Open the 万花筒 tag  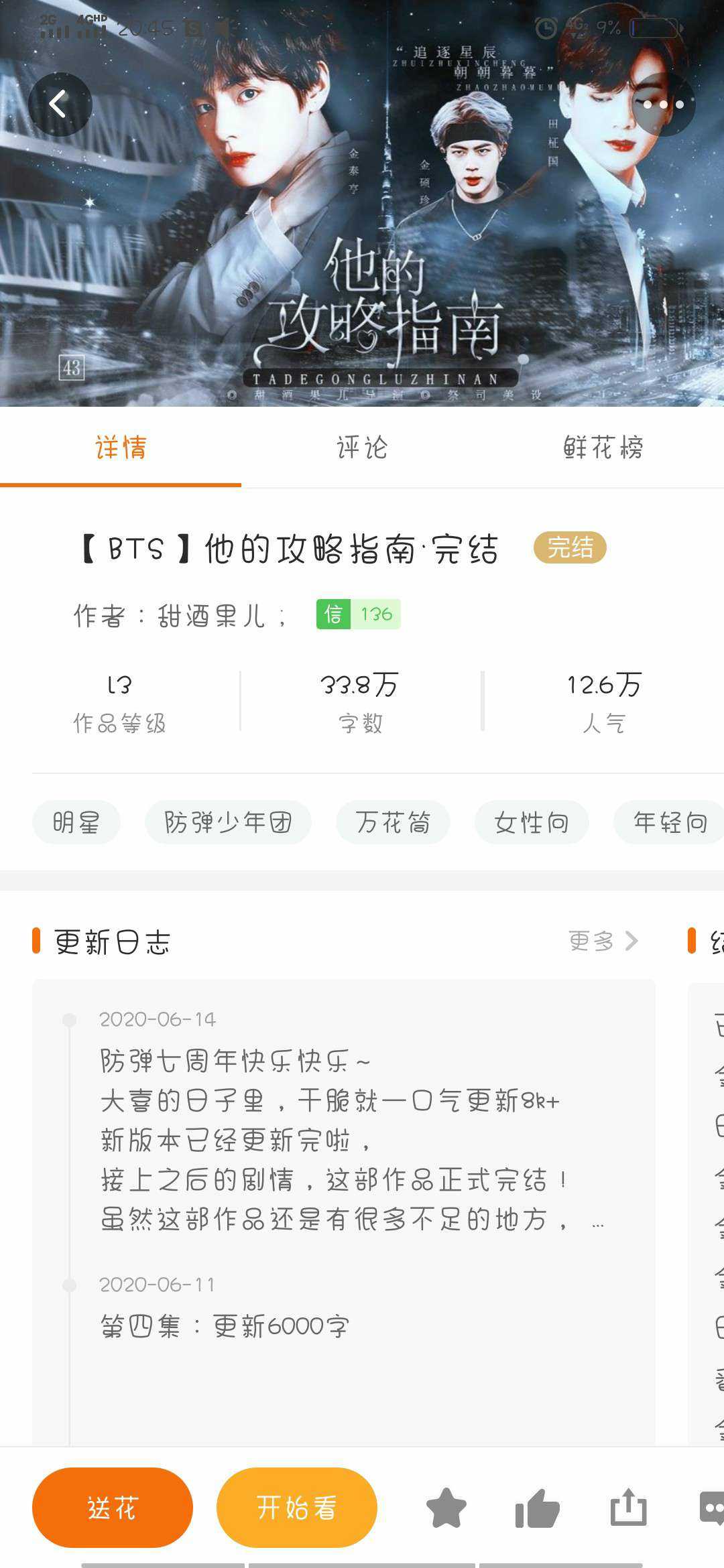[393, 822]
